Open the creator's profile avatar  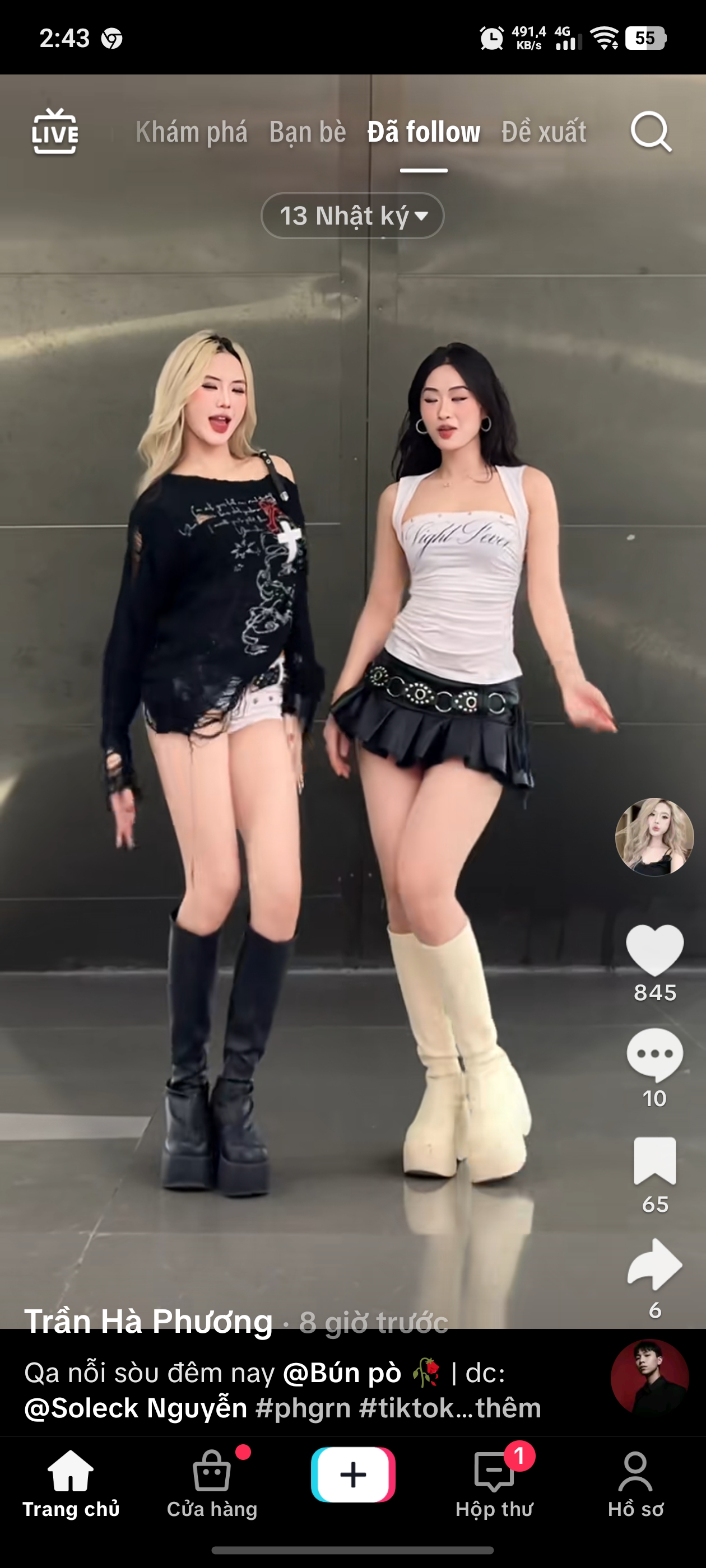coord(654,837)
